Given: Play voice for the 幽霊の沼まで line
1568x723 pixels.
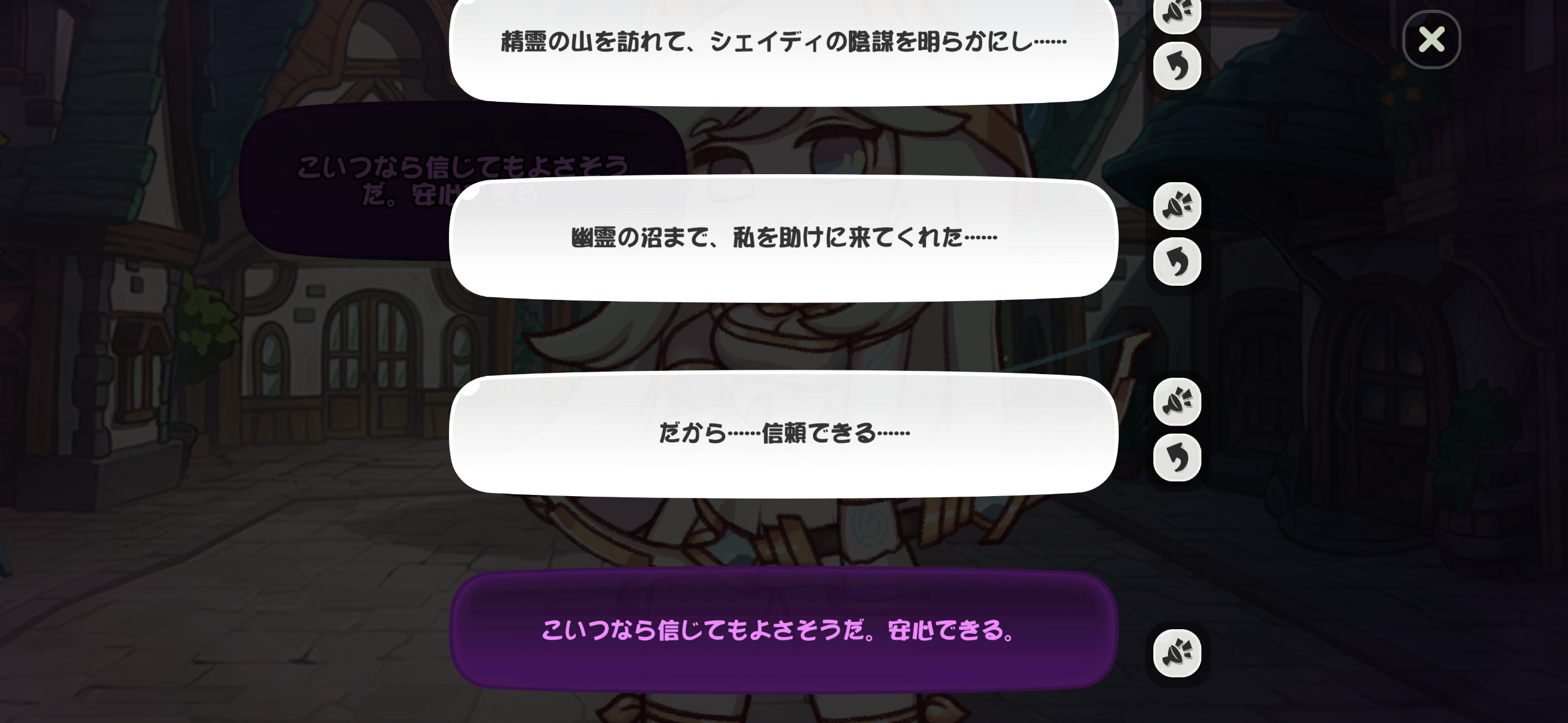Looking at the screenshot, I should click(x=1177, y=206).
